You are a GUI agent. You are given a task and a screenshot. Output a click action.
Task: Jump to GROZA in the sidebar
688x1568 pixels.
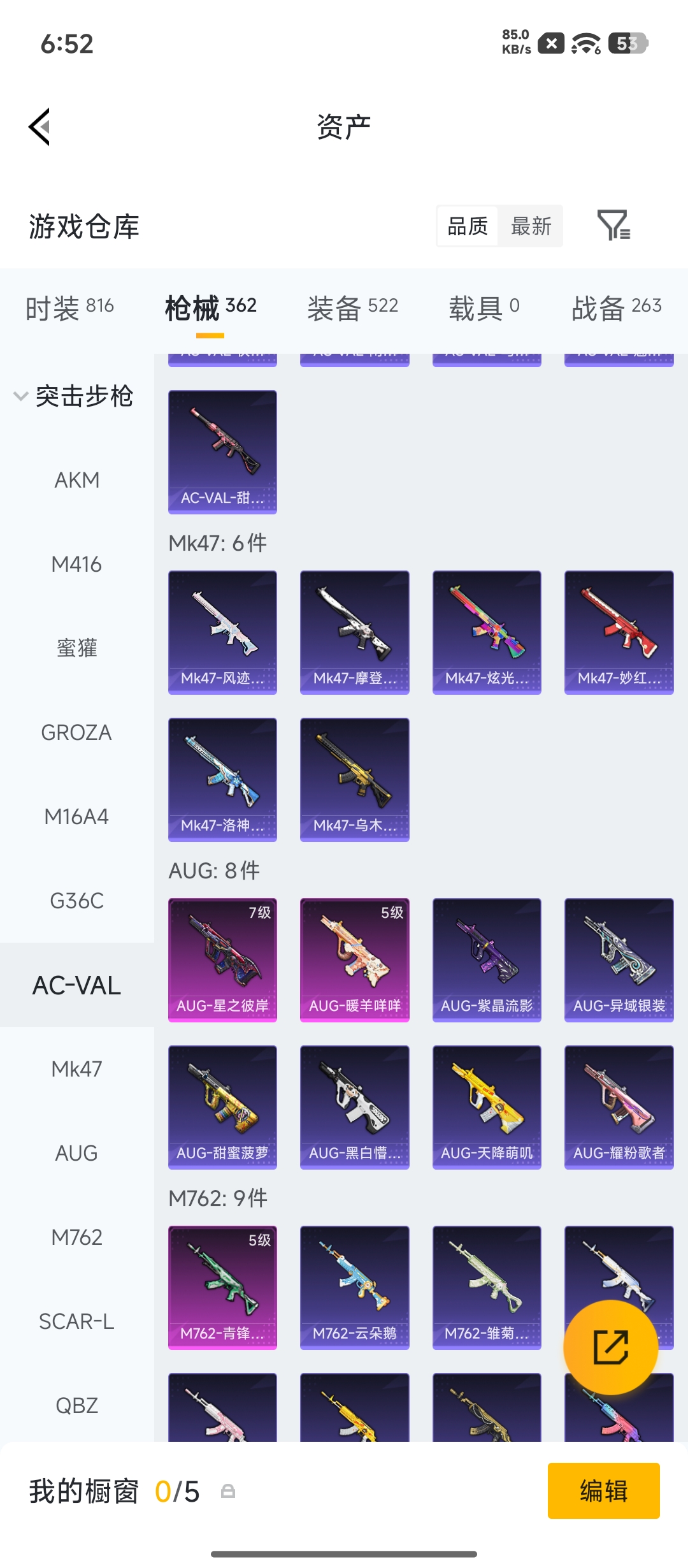coord(77,732)
